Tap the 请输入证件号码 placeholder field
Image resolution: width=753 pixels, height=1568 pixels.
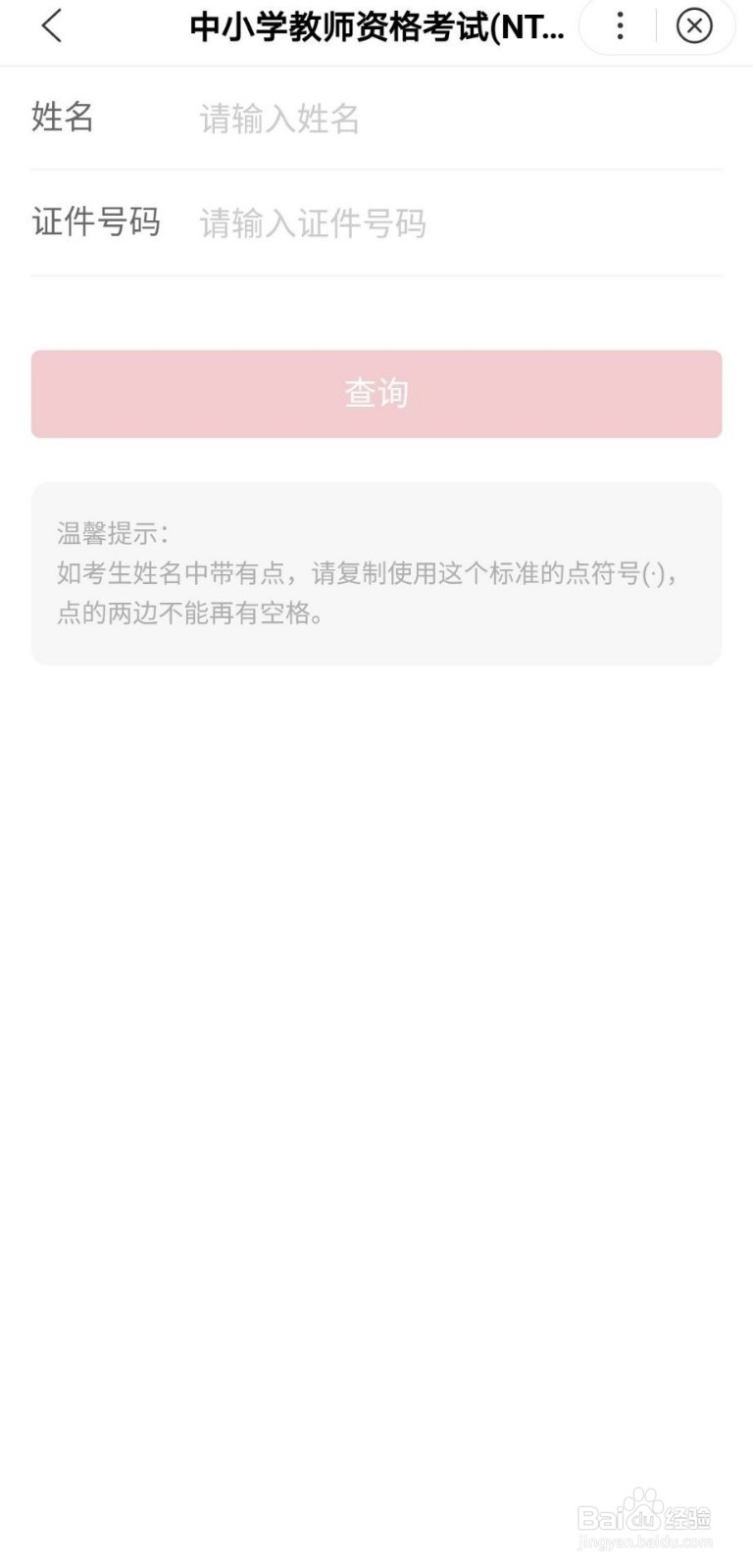coord(312,224)
